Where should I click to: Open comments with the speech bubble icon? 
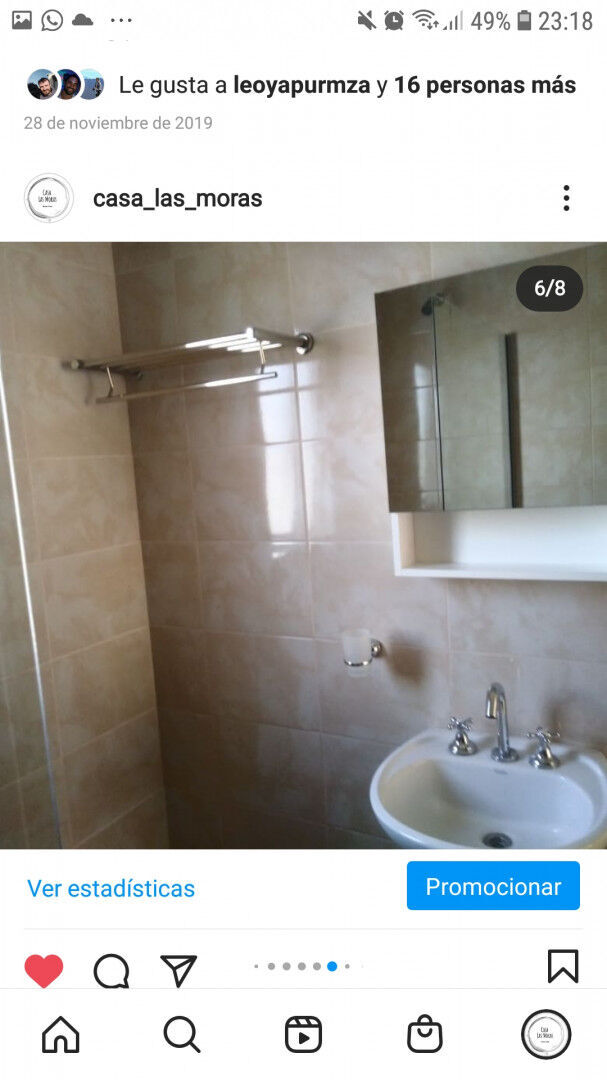tap(111, 970)
